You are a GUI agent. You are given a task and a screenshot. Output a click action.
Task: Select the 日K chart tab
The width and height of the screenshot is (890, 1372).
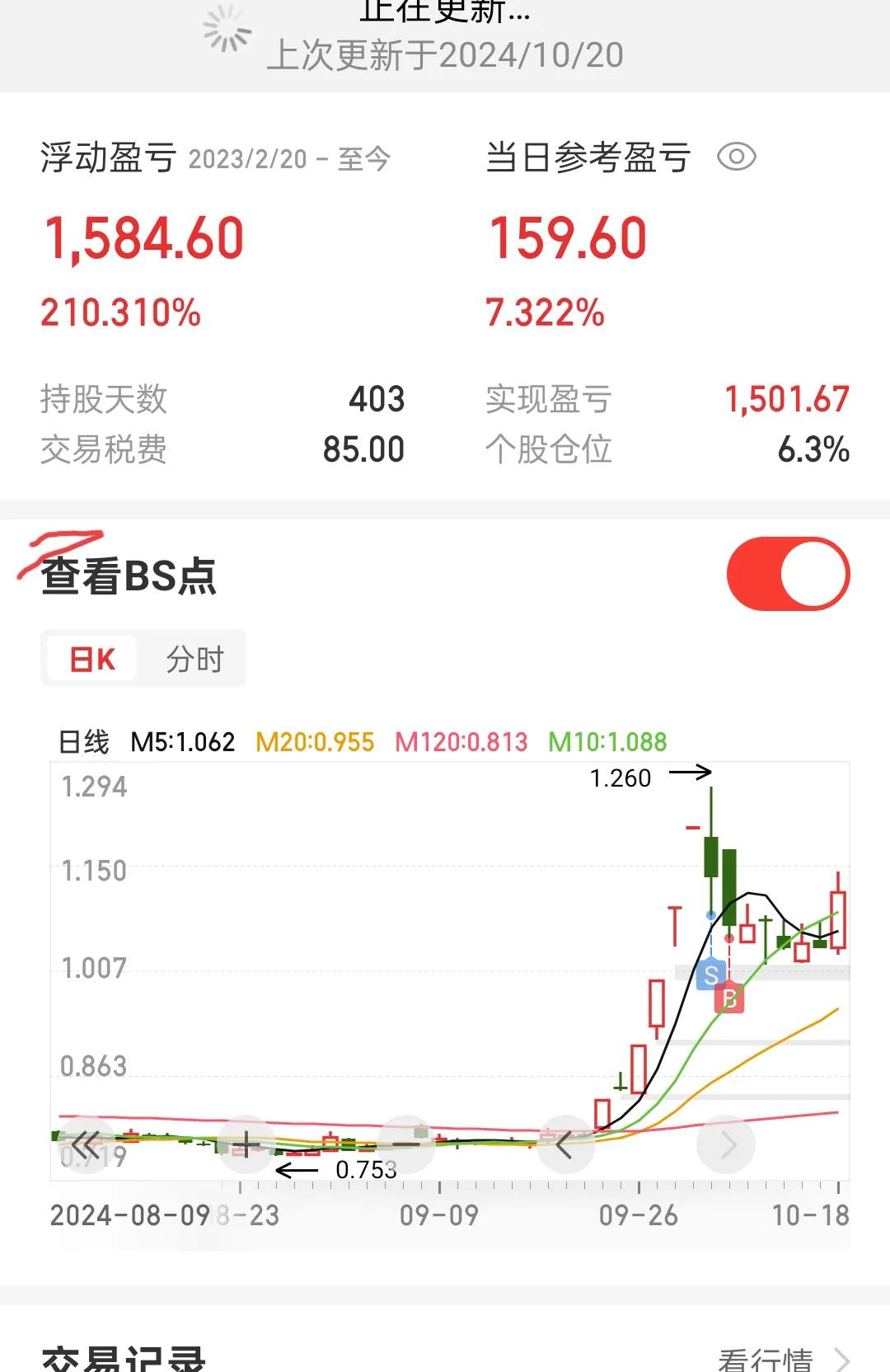point(92,659)
